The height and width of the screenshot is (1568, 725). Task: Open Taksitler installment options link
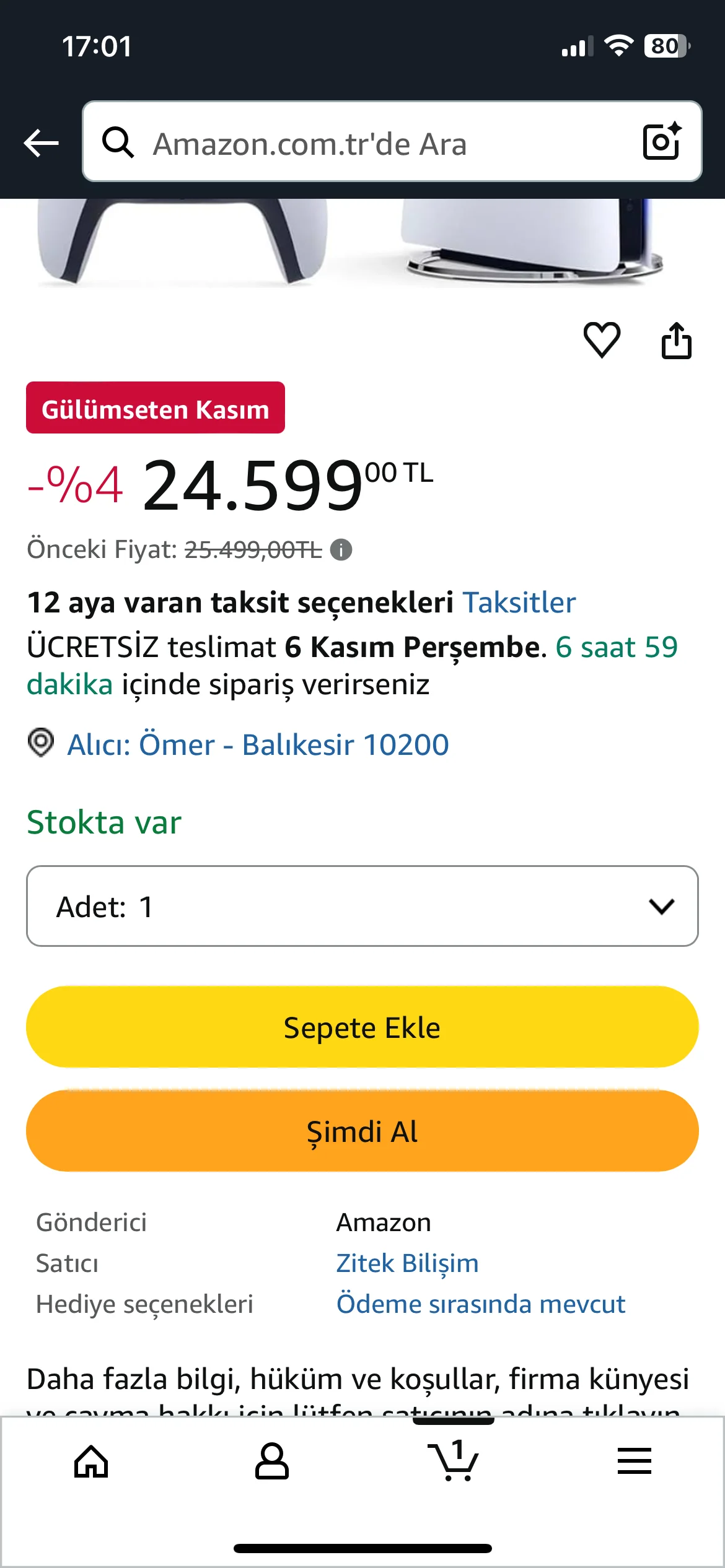(519, 603)
